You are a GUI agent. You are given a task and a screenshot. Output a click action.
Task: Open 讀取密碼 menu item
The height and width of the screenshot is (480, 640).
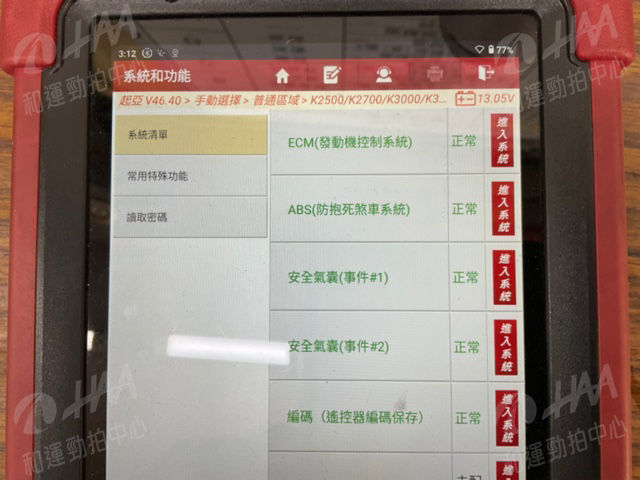(x=189, y=217)
